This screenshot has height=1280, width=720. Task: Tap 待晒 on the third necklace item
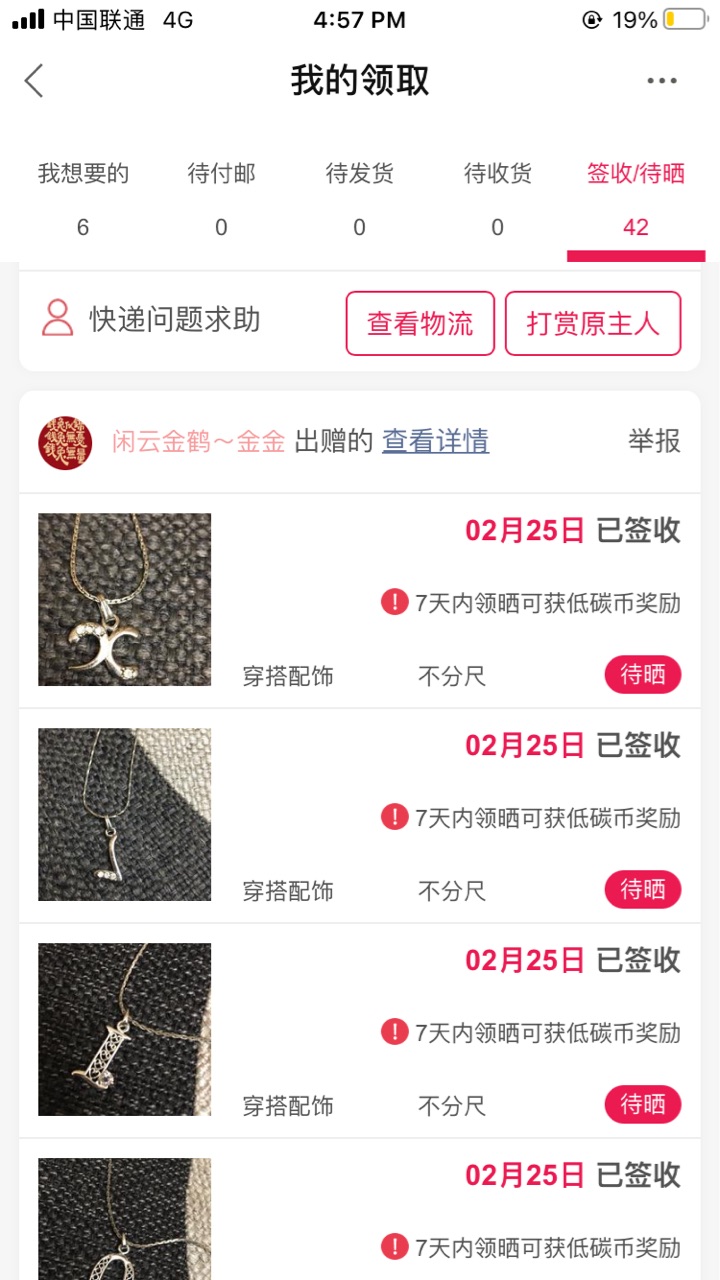(x=643, y=1105)
